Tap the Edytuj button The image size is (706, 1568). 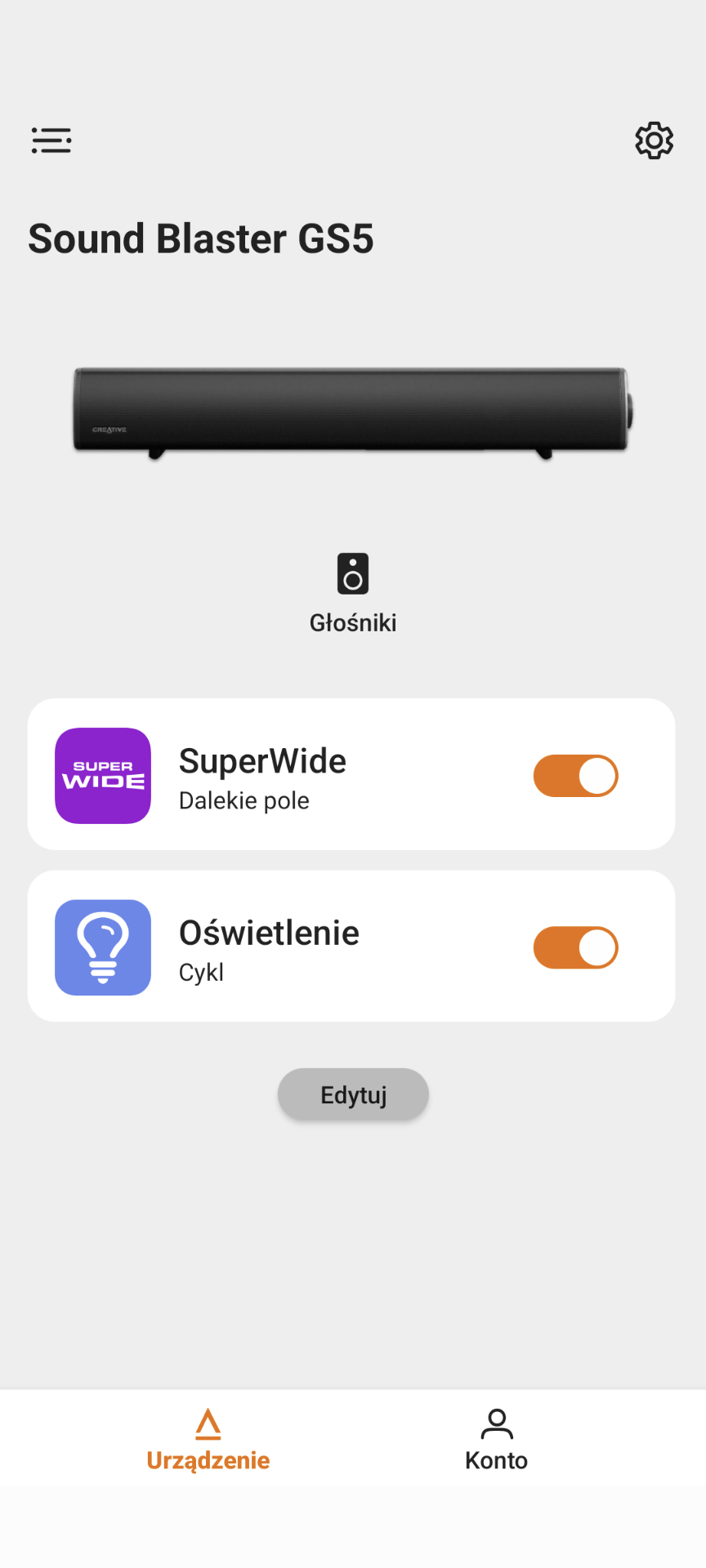[x=353, y=1094]
